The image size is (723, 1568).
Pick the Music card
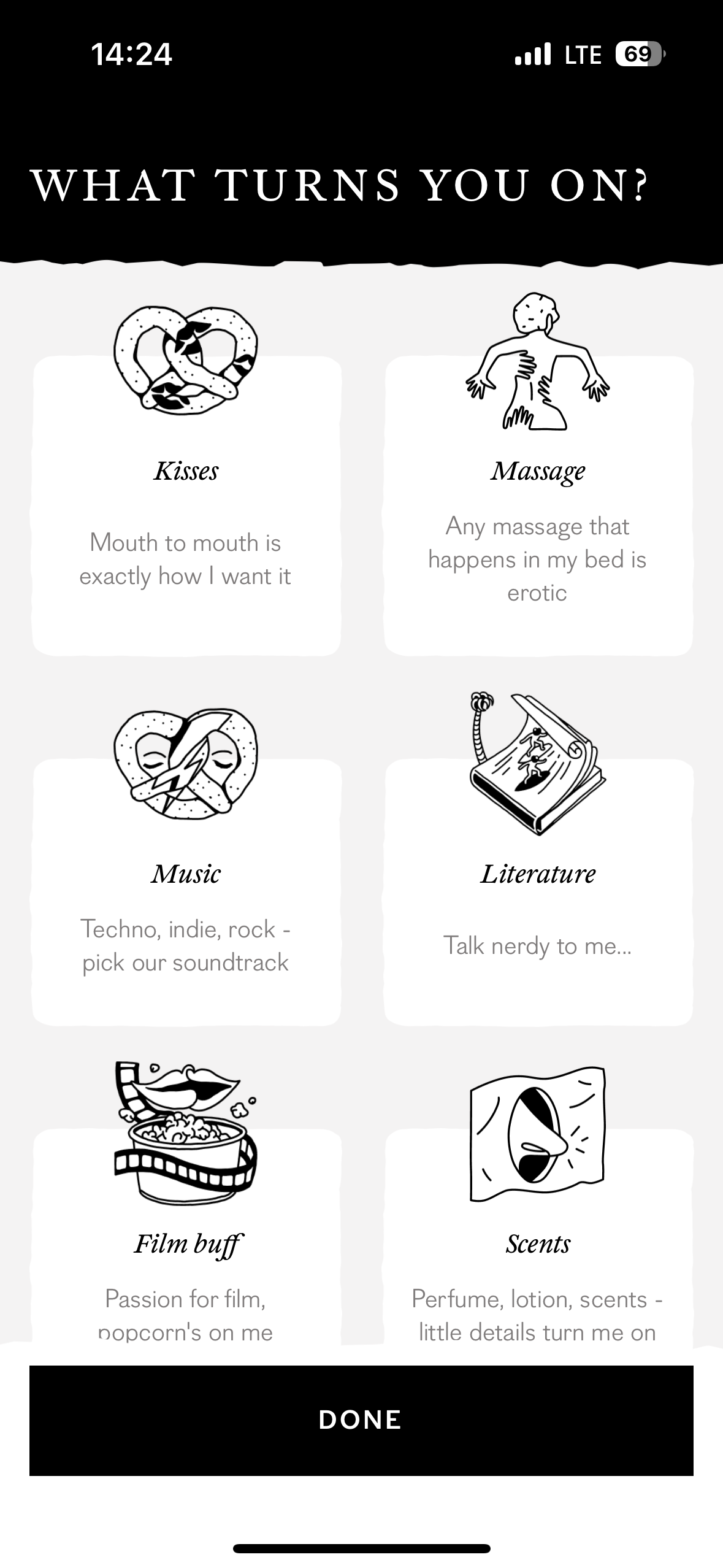tap(186, 893)
